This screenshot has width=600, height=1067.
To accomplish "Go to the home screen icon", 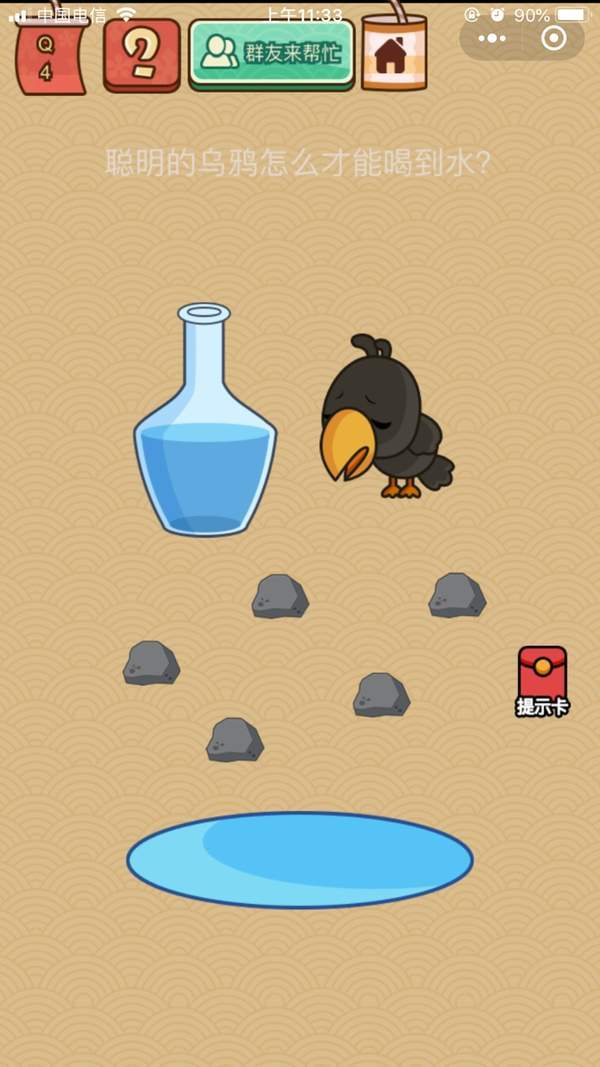I will coord(393,55).
